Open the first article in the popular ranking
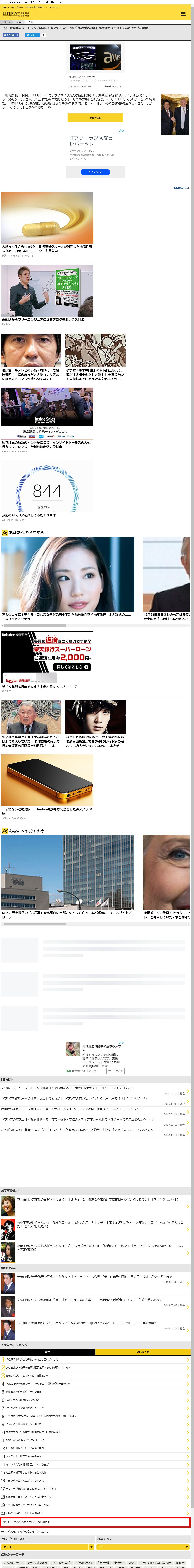Screen dimensions: 194x1568 pyautogui.click(x=37, y=1359)
